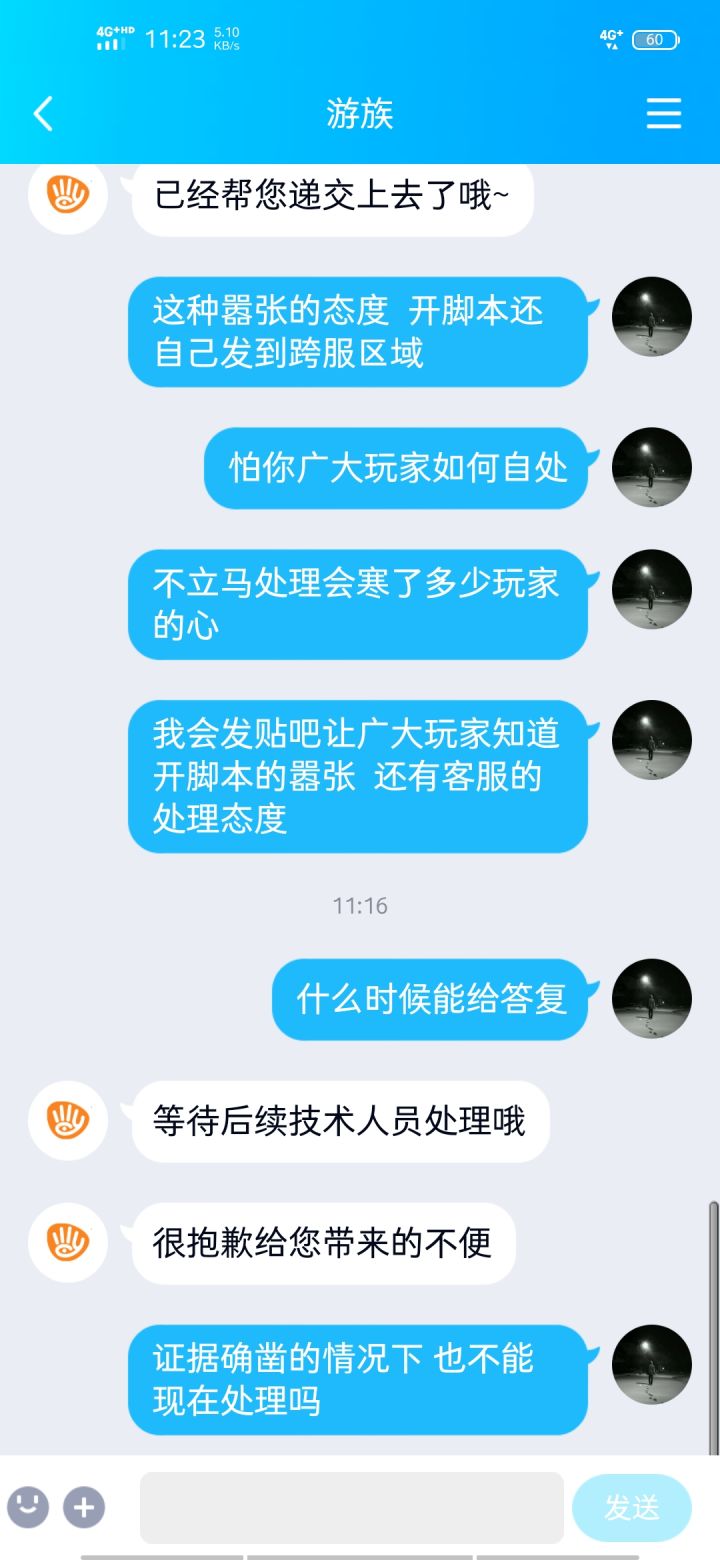720x1560 pixels.
Task: View the battery level indicator
Action: pyautogui.click(x=655, y=38)
